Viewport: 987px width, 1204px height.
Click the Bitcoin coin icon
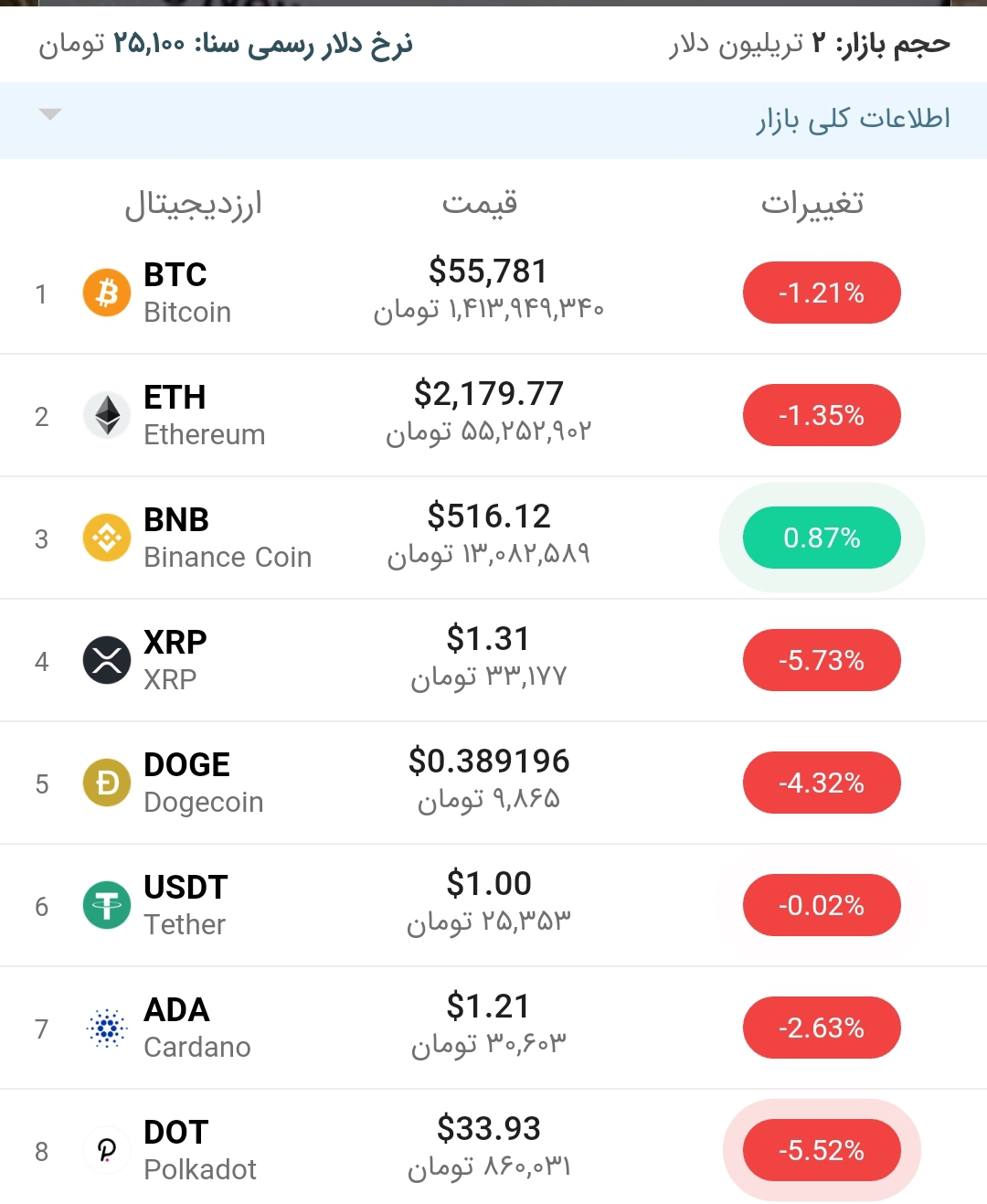(106, 293)
